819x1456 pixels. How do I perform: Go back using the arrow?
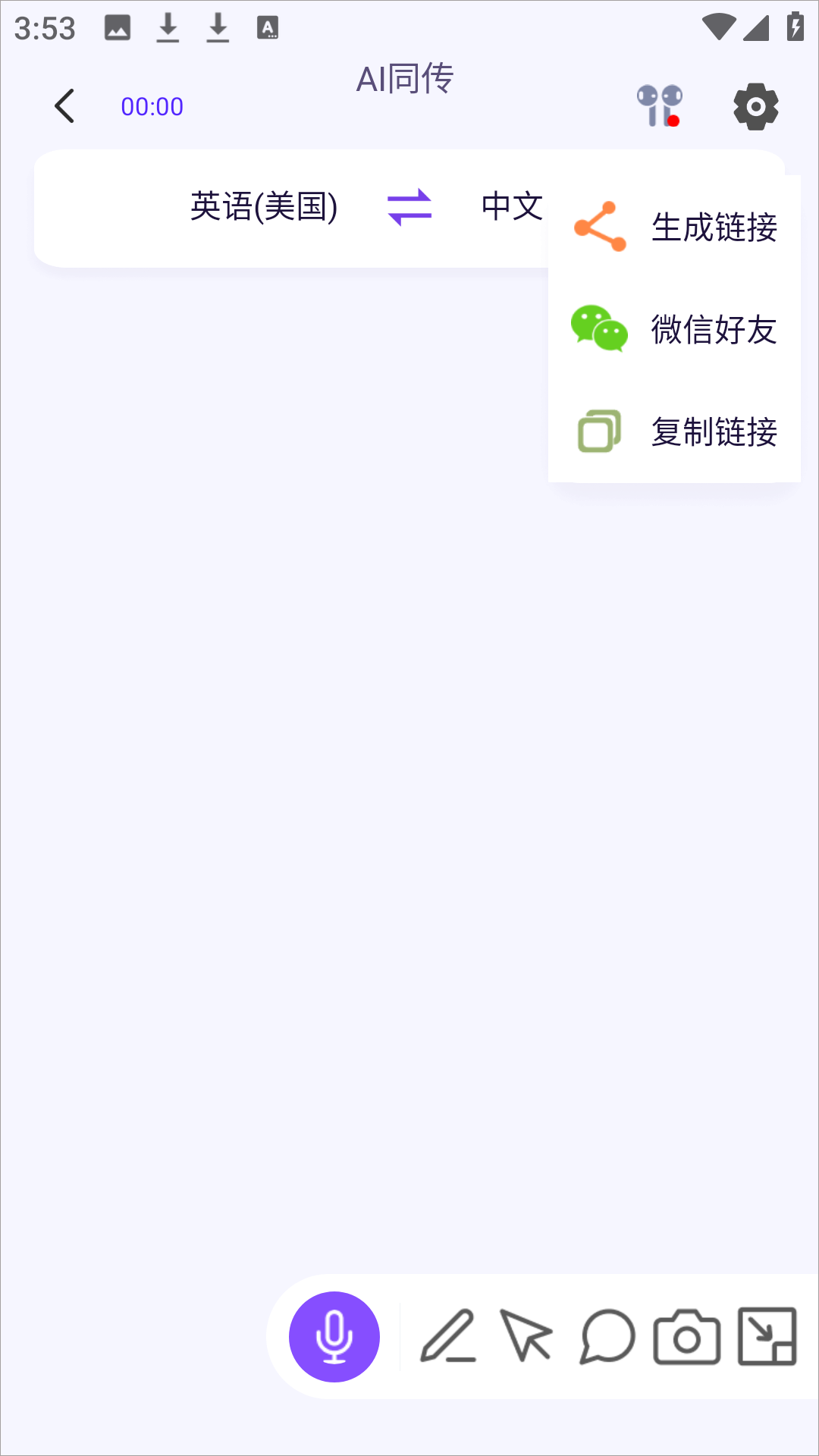tap(65, 106)
